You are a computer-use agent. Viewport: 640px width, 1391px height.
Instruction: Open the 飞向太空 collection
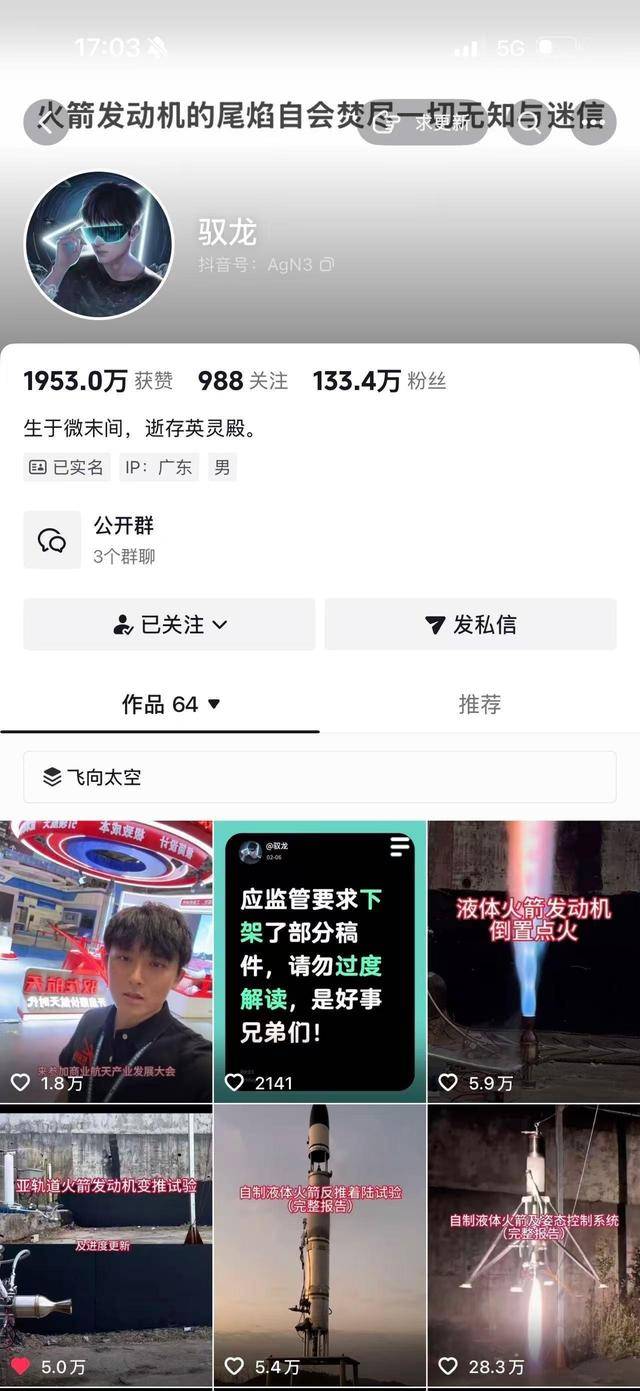319,777
